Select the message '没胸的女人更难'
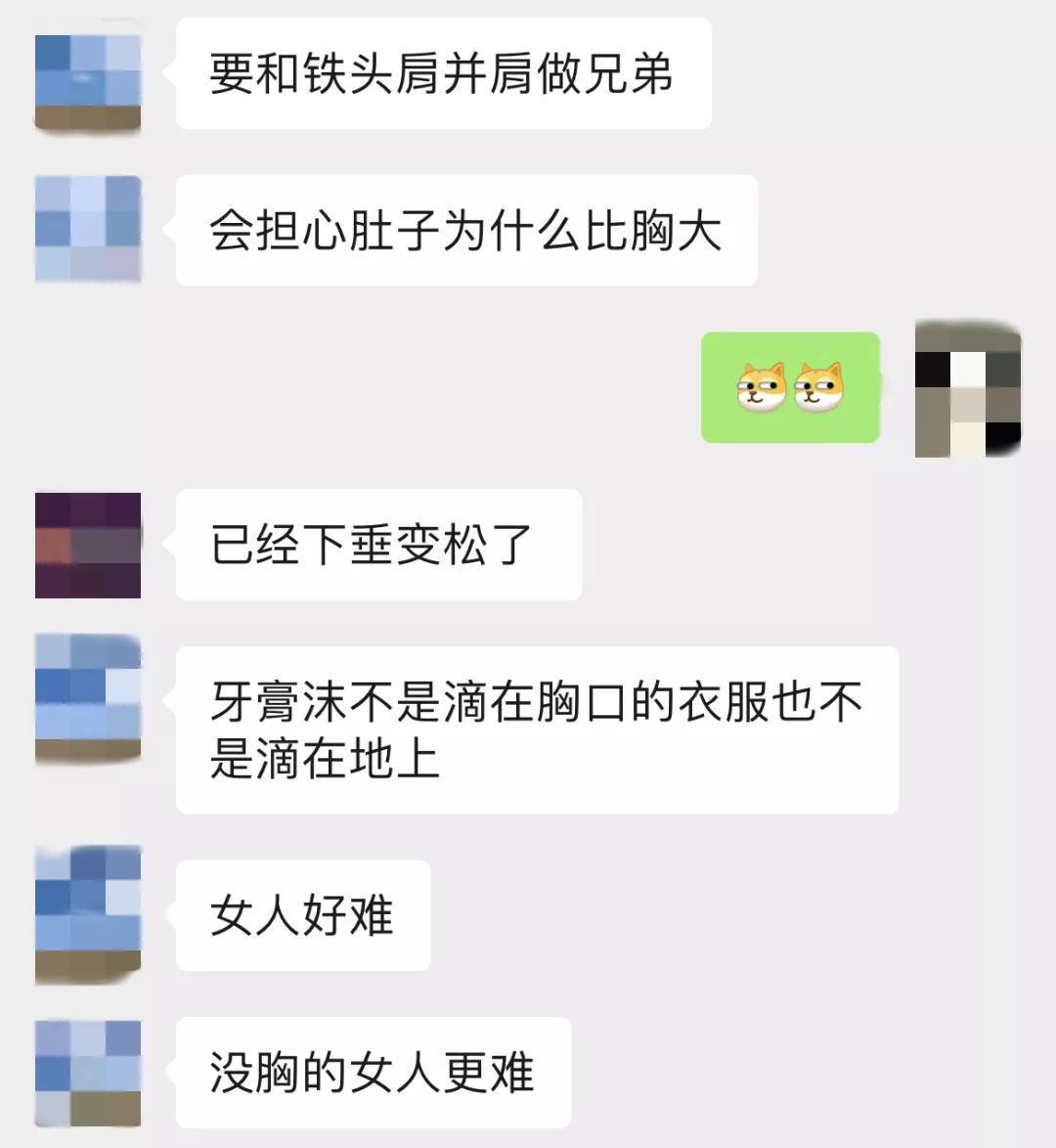Viewport: 1056px width, 1148px height. 373,1072
